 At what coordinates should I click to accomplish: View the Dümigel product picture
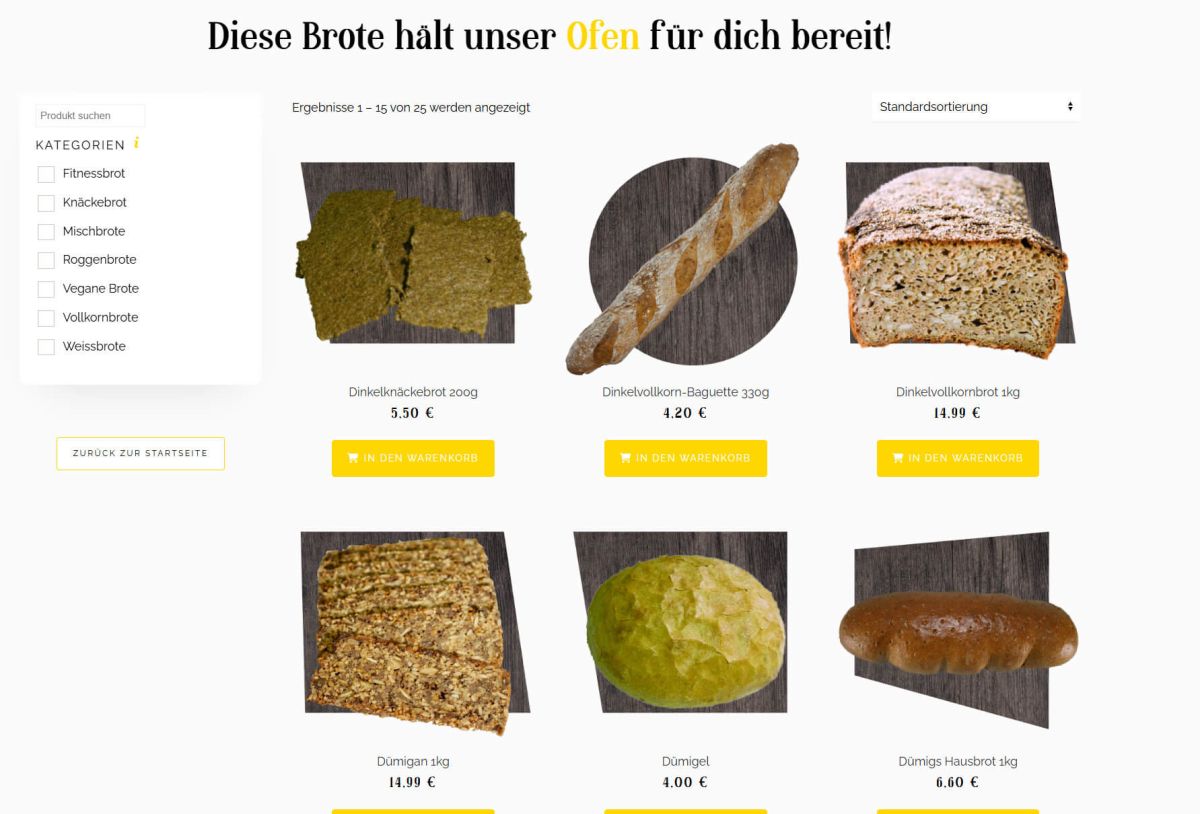(684, 626)
